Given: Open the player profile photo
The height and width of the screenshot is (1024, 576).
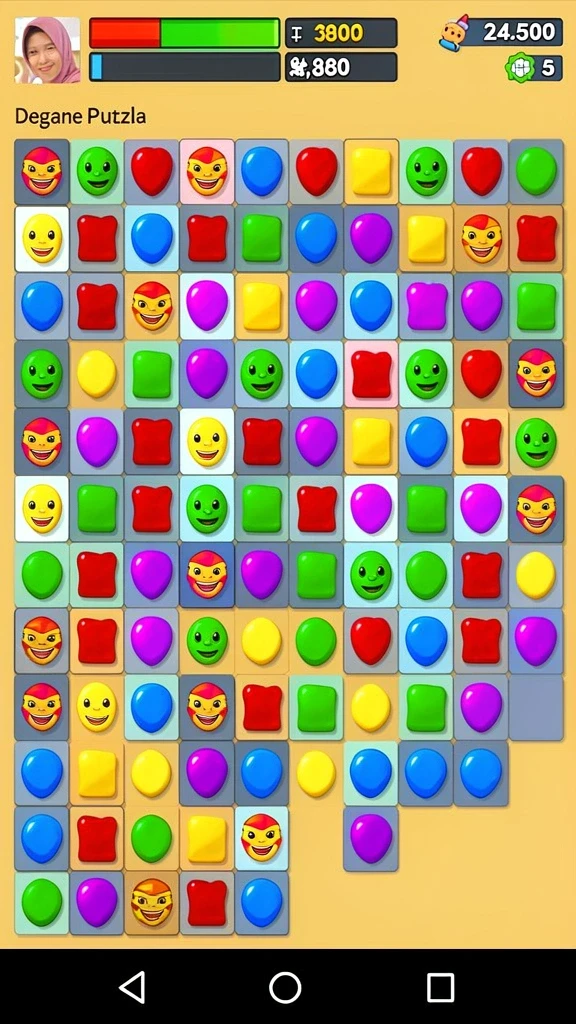Looking at the screenshot, I should [48, 50].
